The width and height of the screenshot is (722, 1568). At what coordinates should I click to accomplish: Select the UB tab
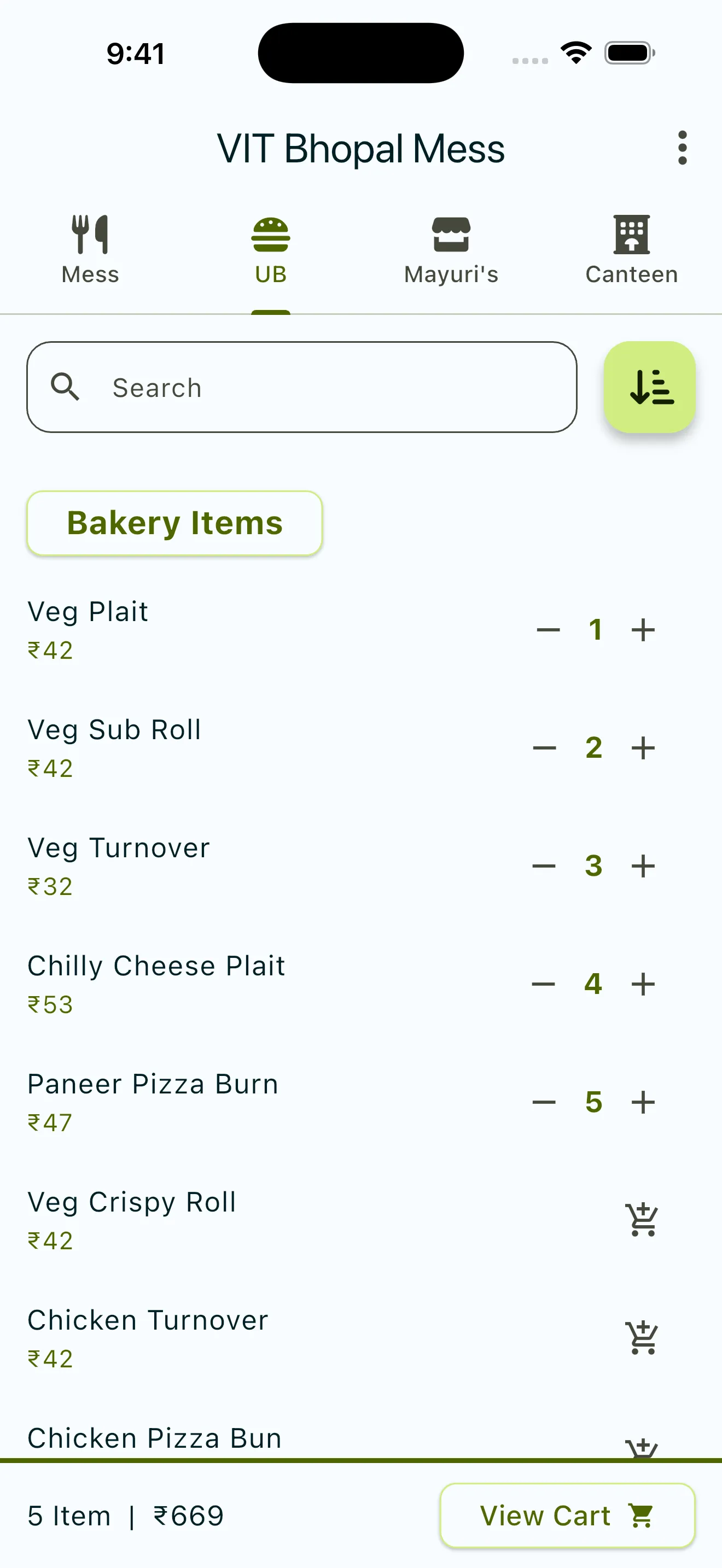[270, 250]
